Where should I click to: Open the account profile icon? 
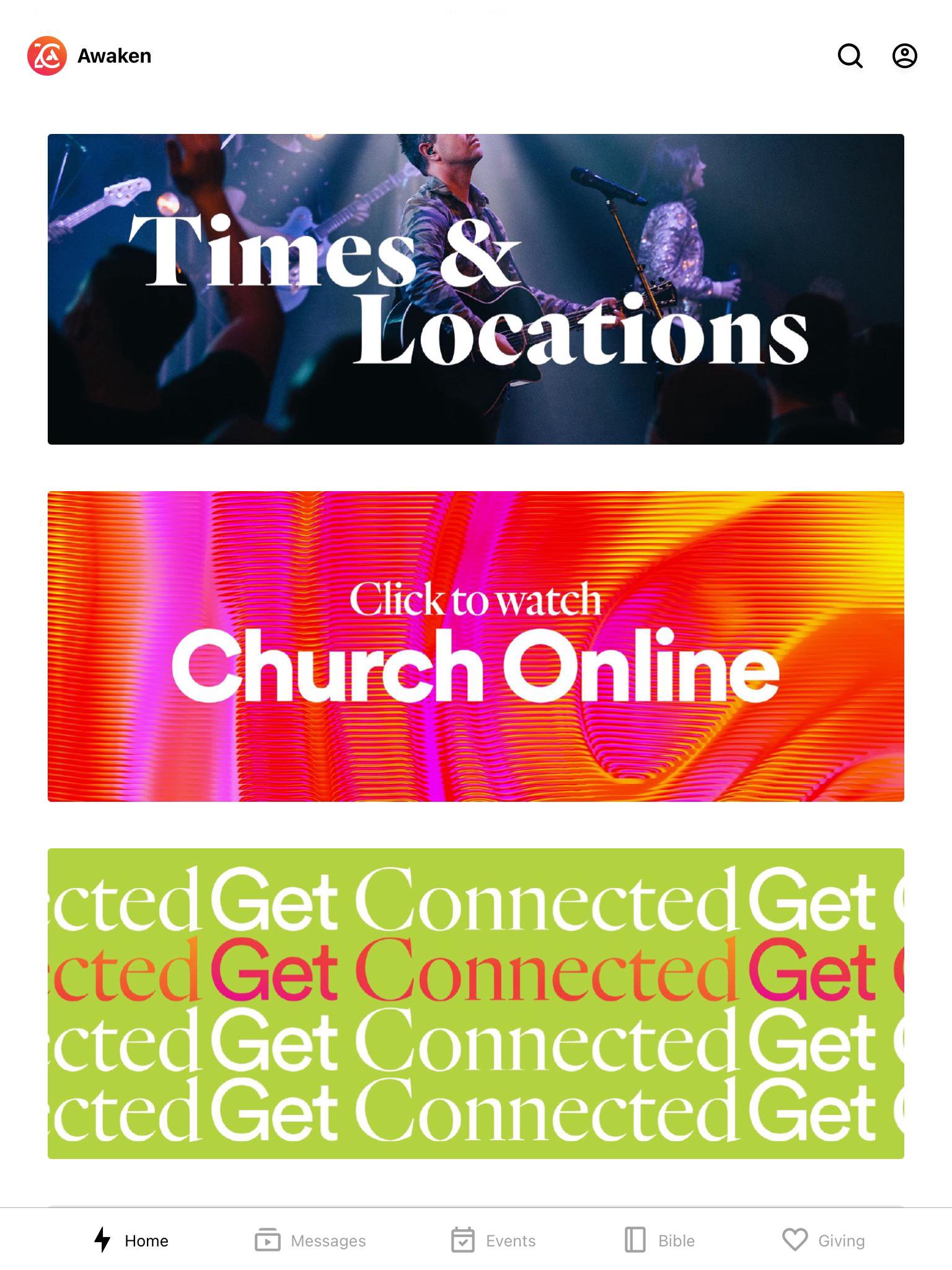point(904,56)
